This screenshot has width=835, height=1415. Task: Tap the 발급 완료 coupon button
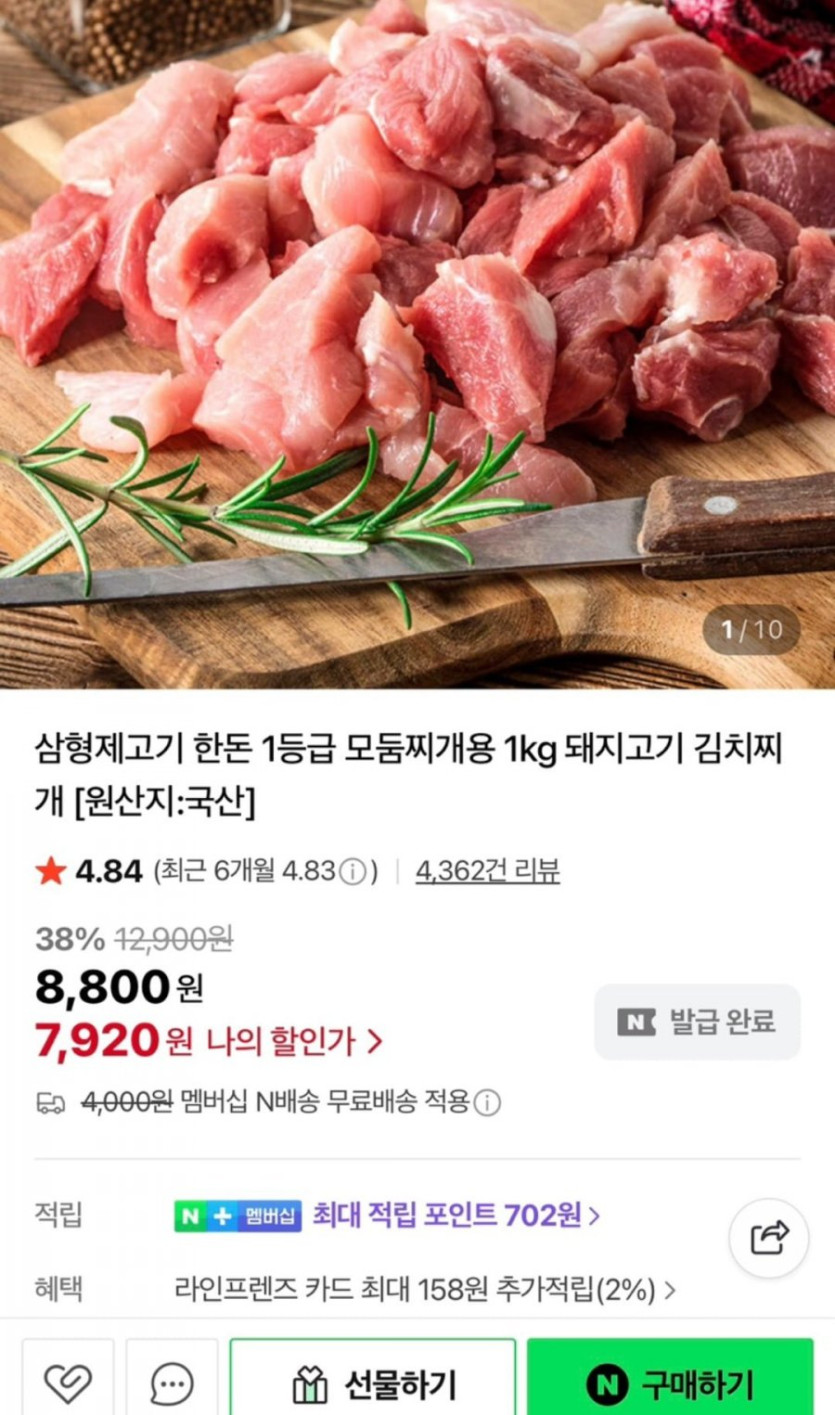pos(697,1022)
